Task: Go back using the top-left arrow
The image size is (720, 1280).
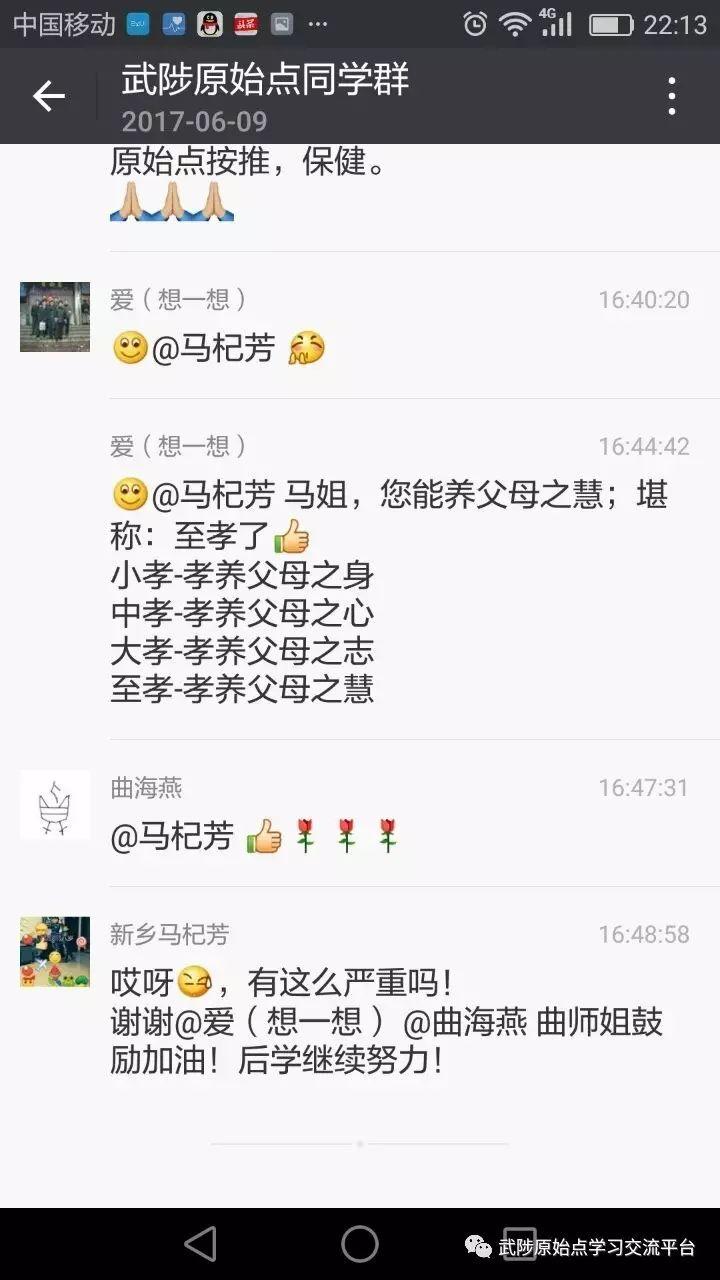Action: pos(48,96)
